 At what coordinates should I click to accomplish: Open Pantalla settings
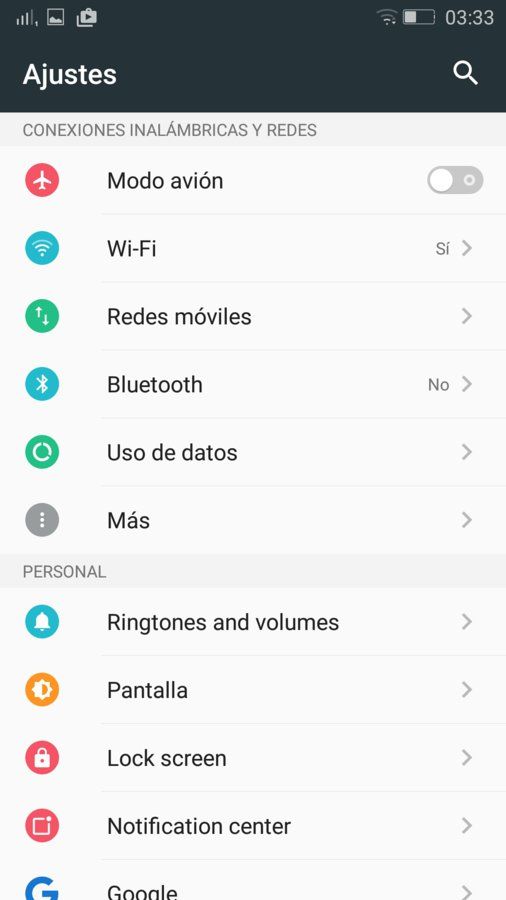(x=253, y=689)
